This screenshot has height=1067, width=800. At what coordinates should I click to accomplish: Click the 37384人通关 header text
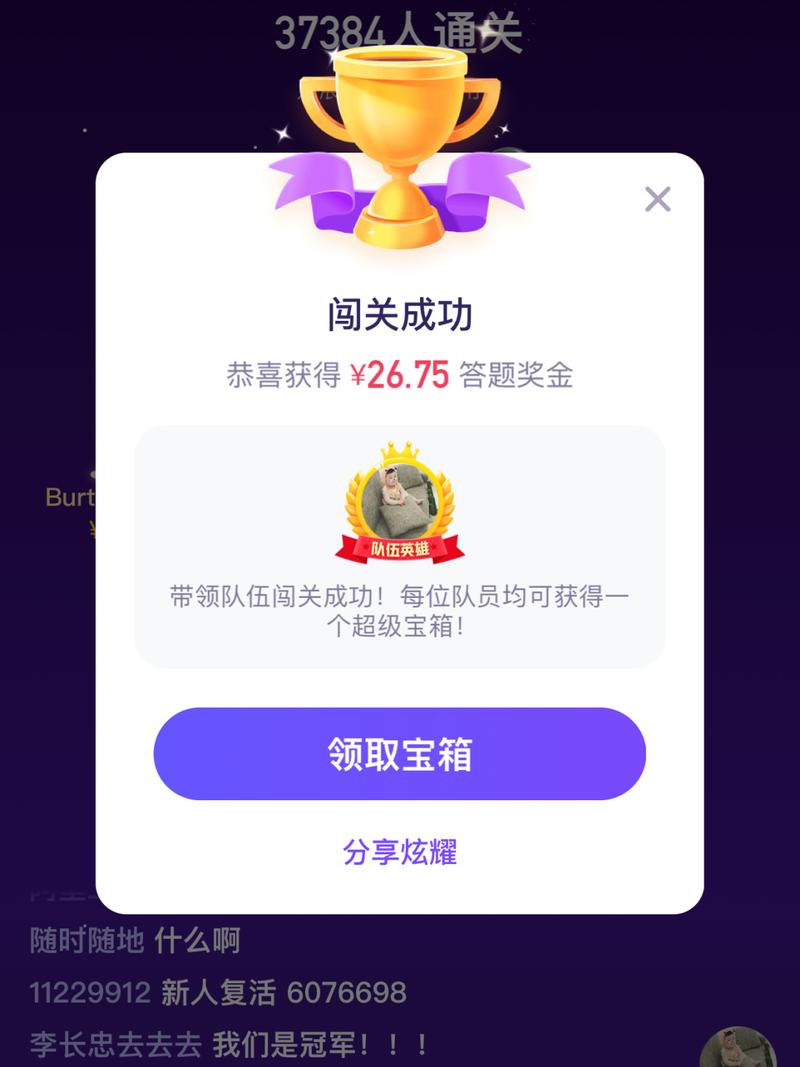click(x=400, y=32)
